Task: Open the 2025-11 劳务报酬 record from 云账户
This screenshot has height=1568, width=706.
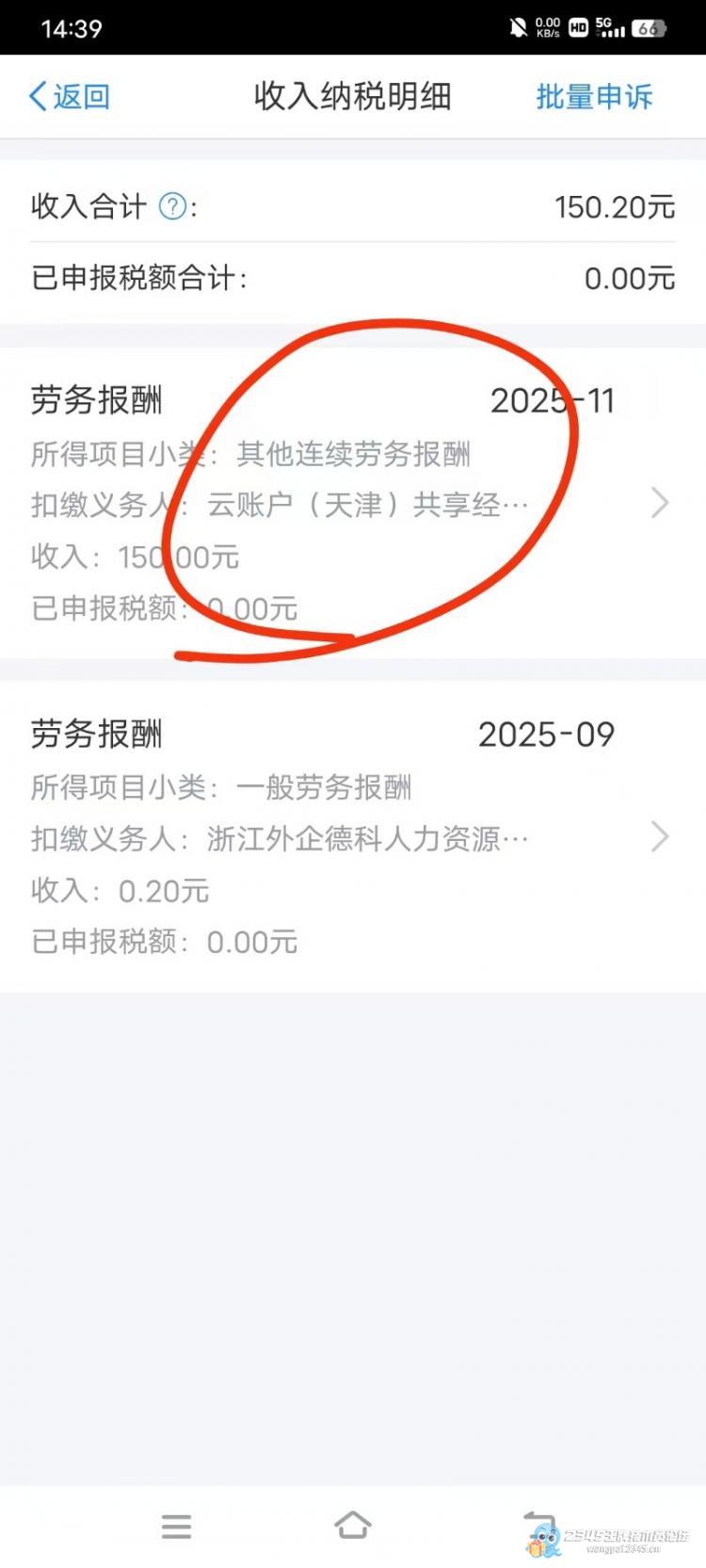Action: (352, 504)
